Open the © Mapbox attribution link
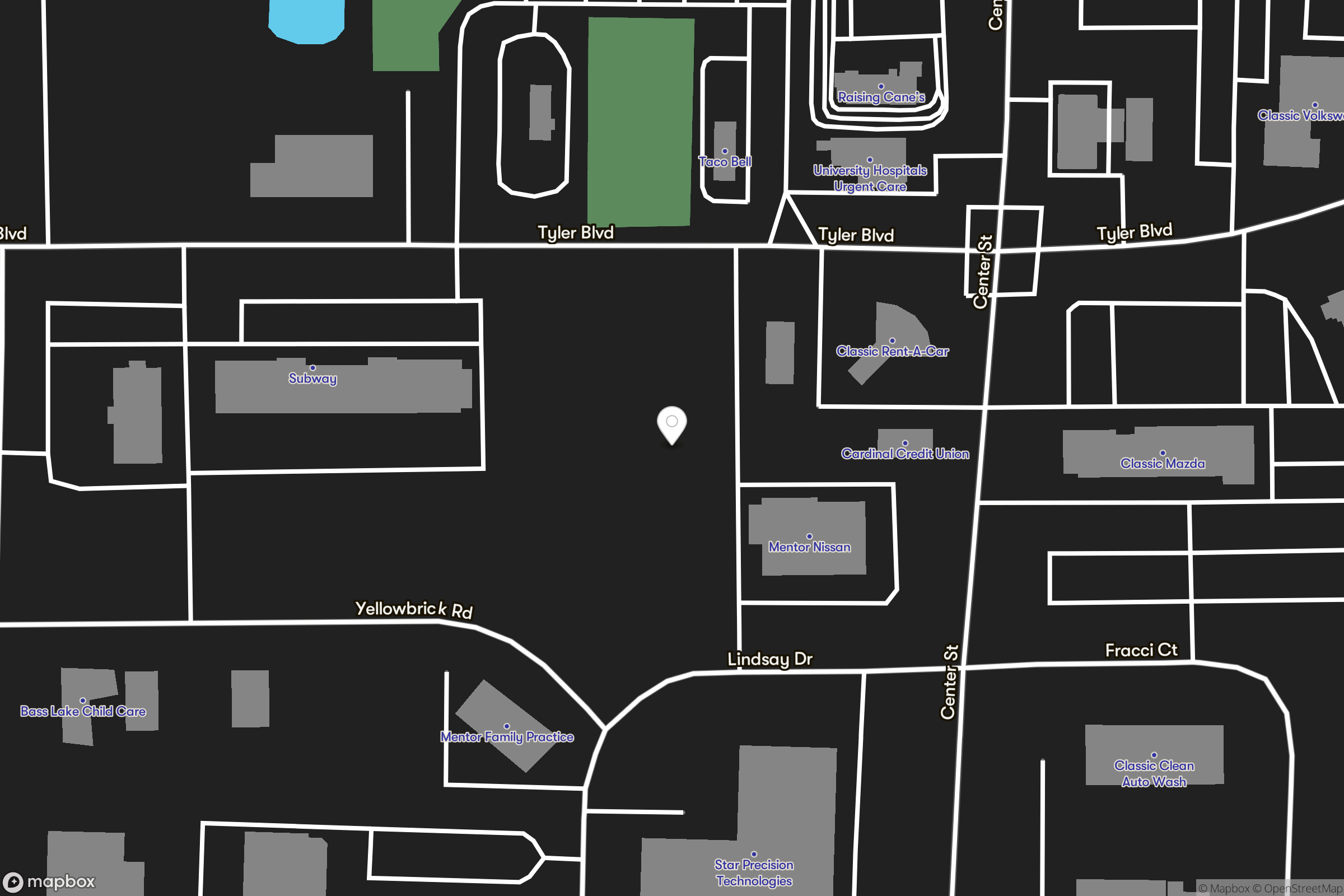Viewport: 1344px width, 896px height. [1224, 889]
